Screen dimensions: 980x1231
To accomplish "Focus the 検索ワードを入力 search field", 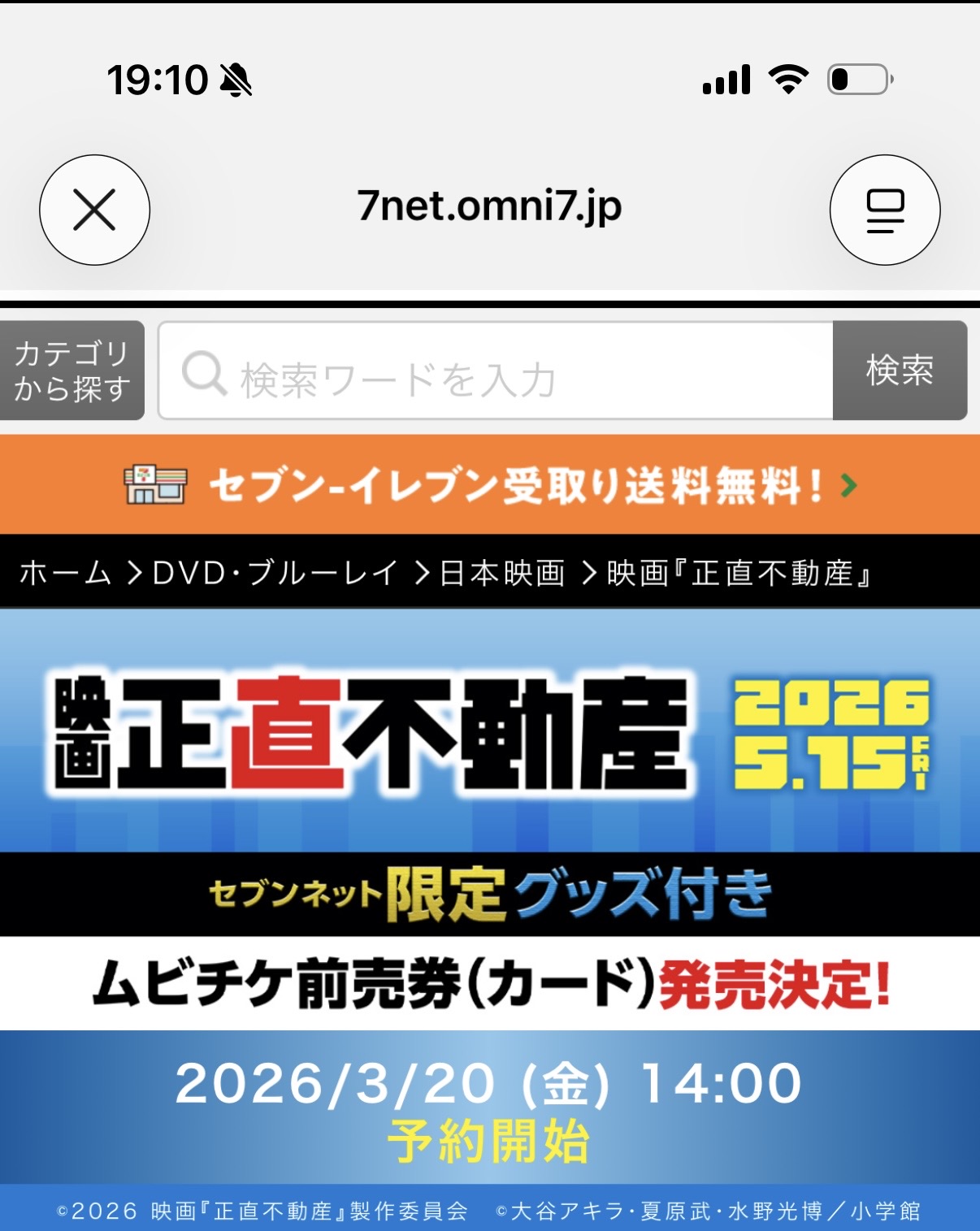I will click(496, 371).
